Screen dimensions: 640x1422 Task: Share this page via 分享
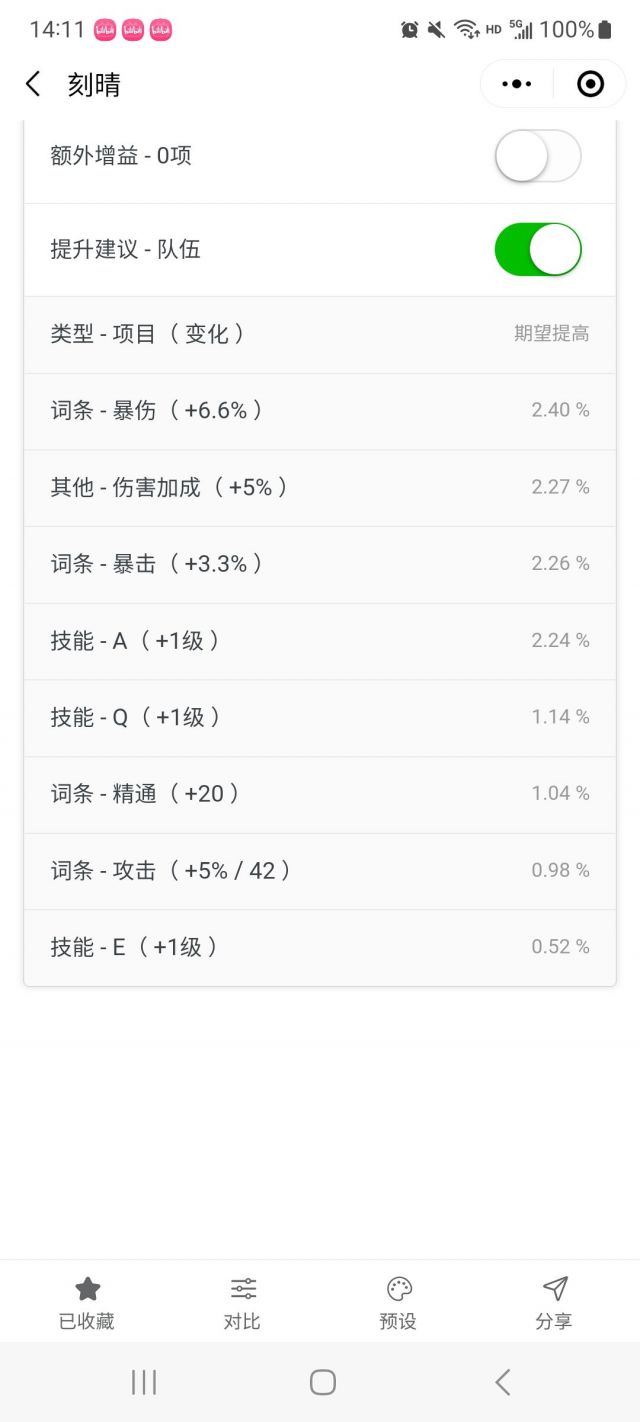pyautogui.click(x=554, y=1302)
